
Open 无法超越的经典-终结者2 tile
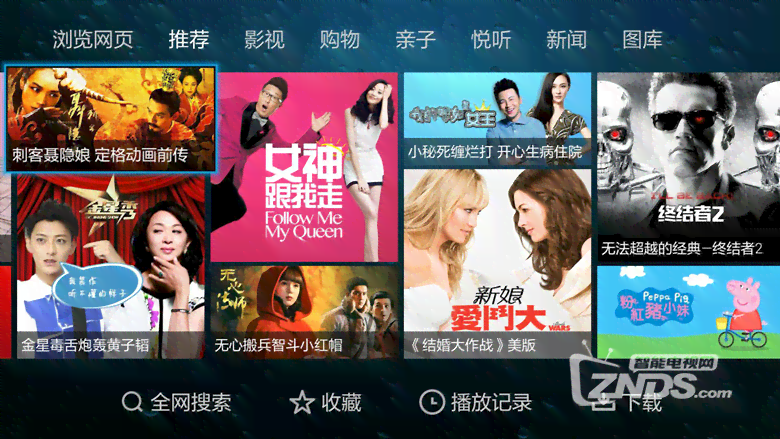click(688, 165)
